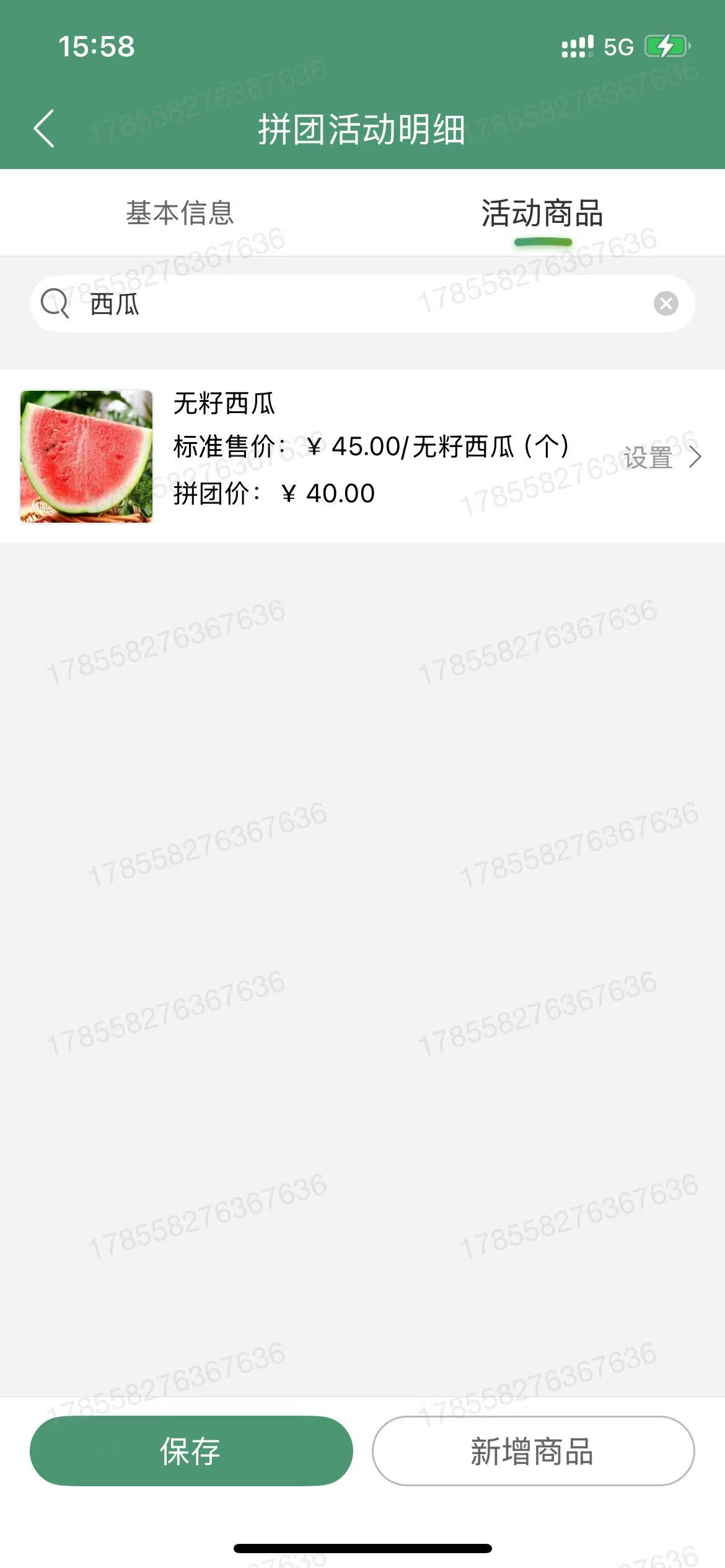Add a product via 新增商品
725x1568 pixels.
(x=533, y=1451)
